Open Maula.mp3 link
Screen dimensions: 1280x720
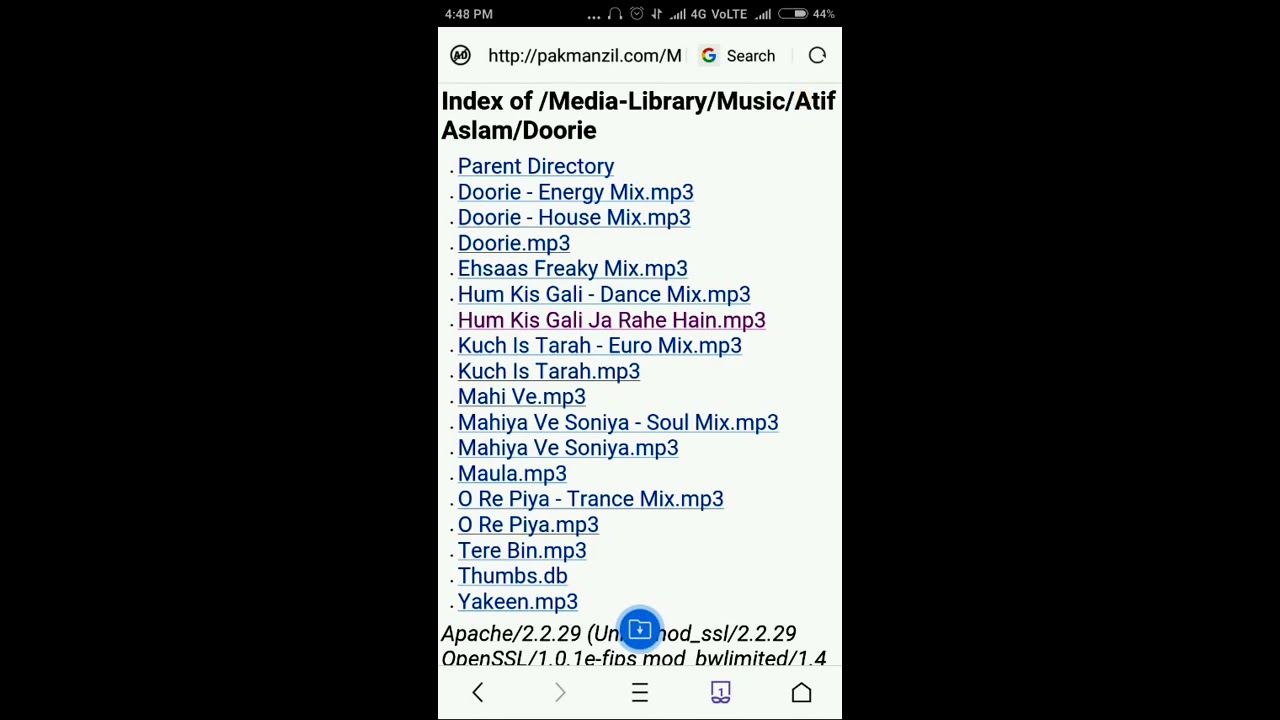click(x=512, y=473)
